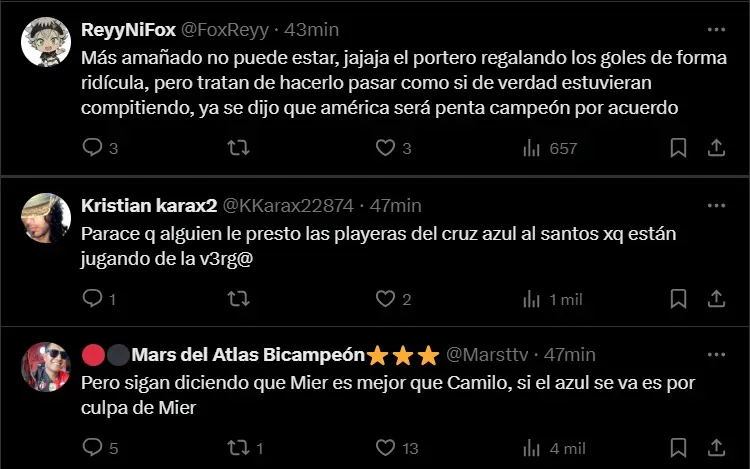Retweet Mars del Atlas Bicampeón's post

238,448
